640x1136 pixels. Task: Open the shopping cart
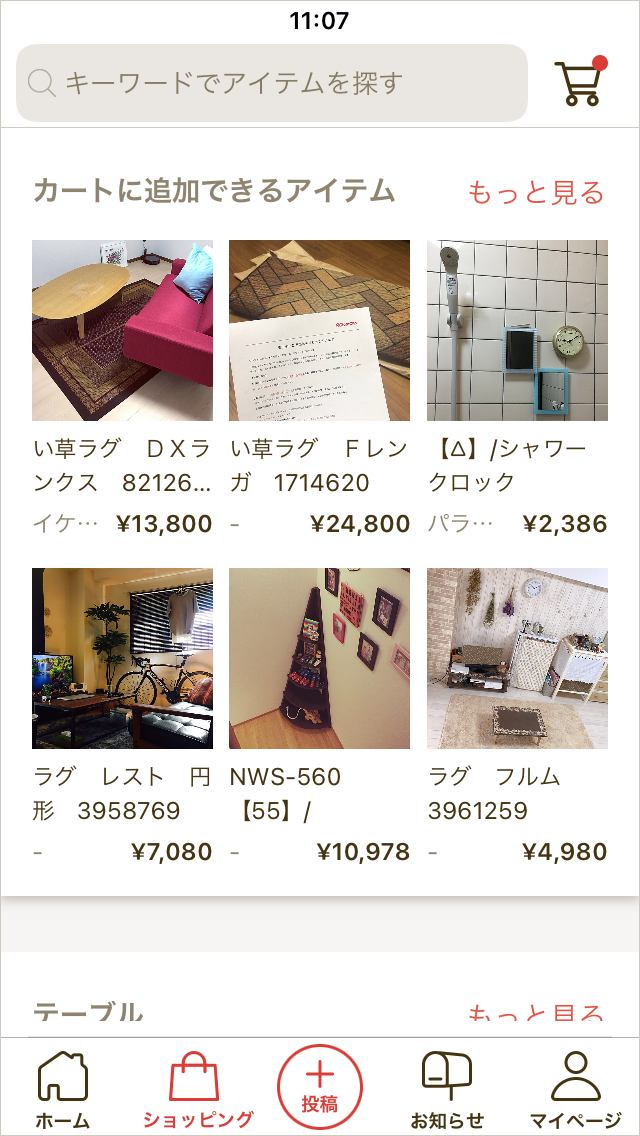coord(580,83)
